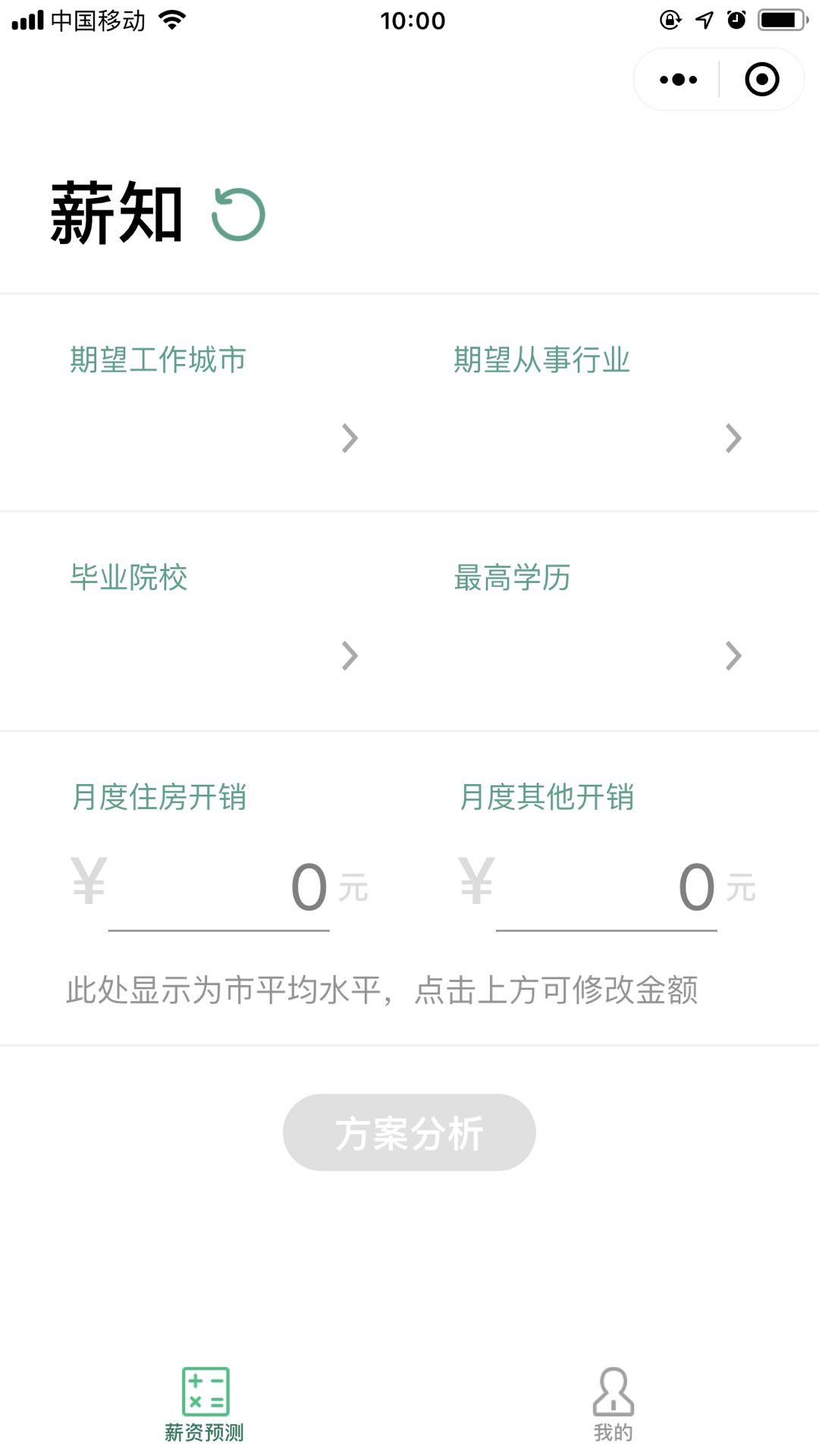
Task: Close the mini program via the circle button
Action: 761,80
